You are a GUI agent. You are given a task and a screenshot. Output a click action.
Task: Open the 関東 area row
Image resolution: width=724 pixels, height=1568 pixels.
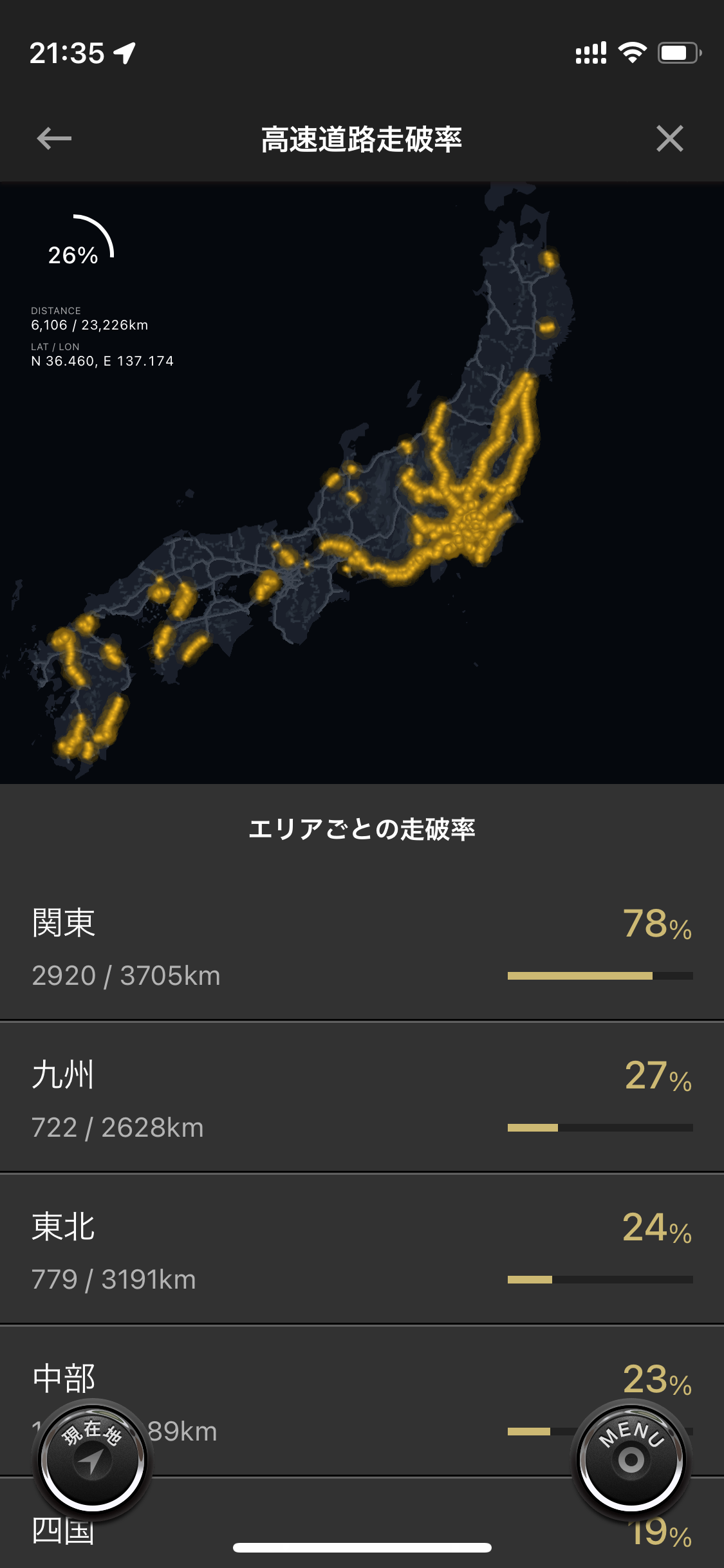coord(362,947)
